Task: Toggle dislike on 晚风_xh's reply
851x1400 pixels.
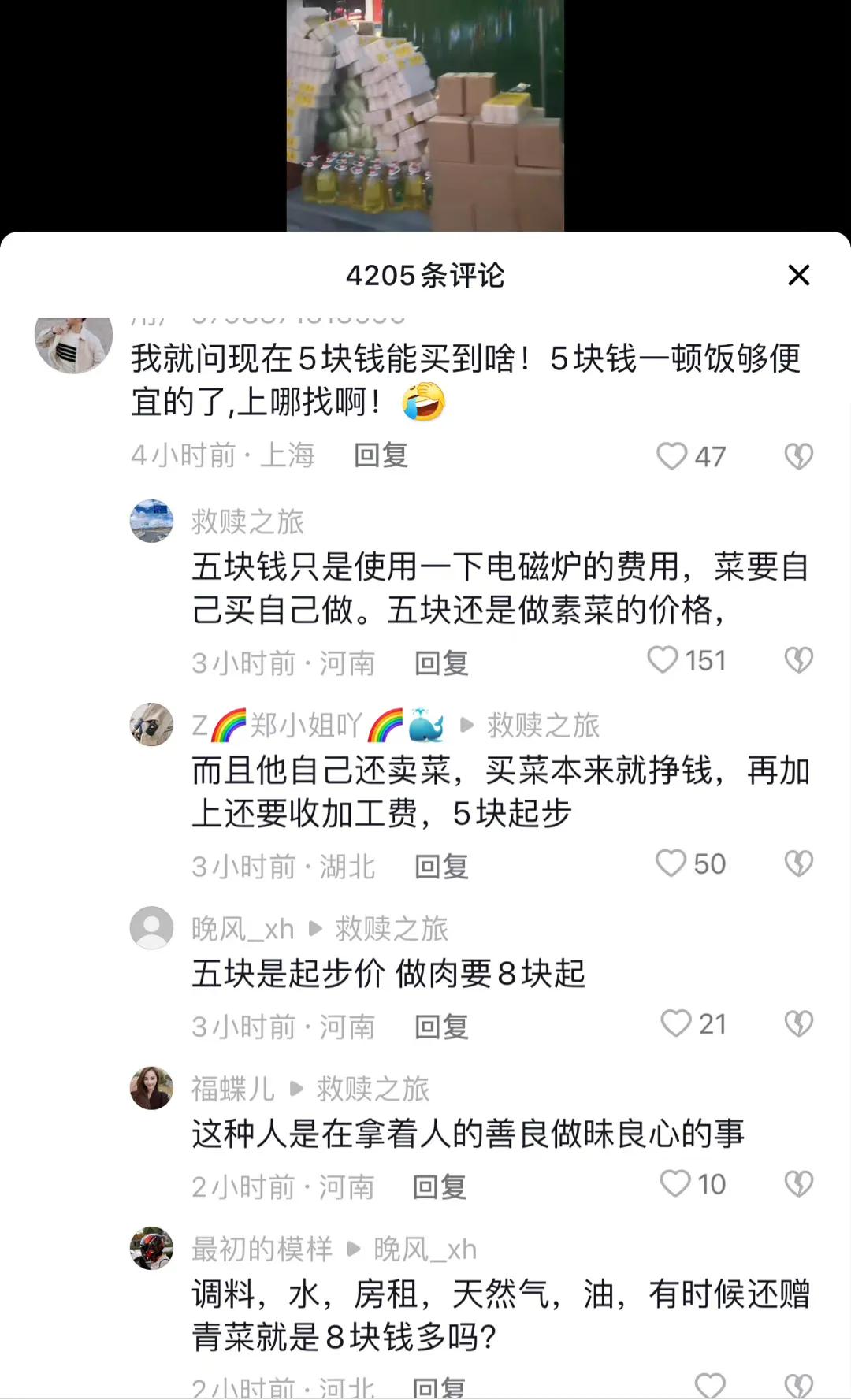Action: click(x=798, y=1024)
